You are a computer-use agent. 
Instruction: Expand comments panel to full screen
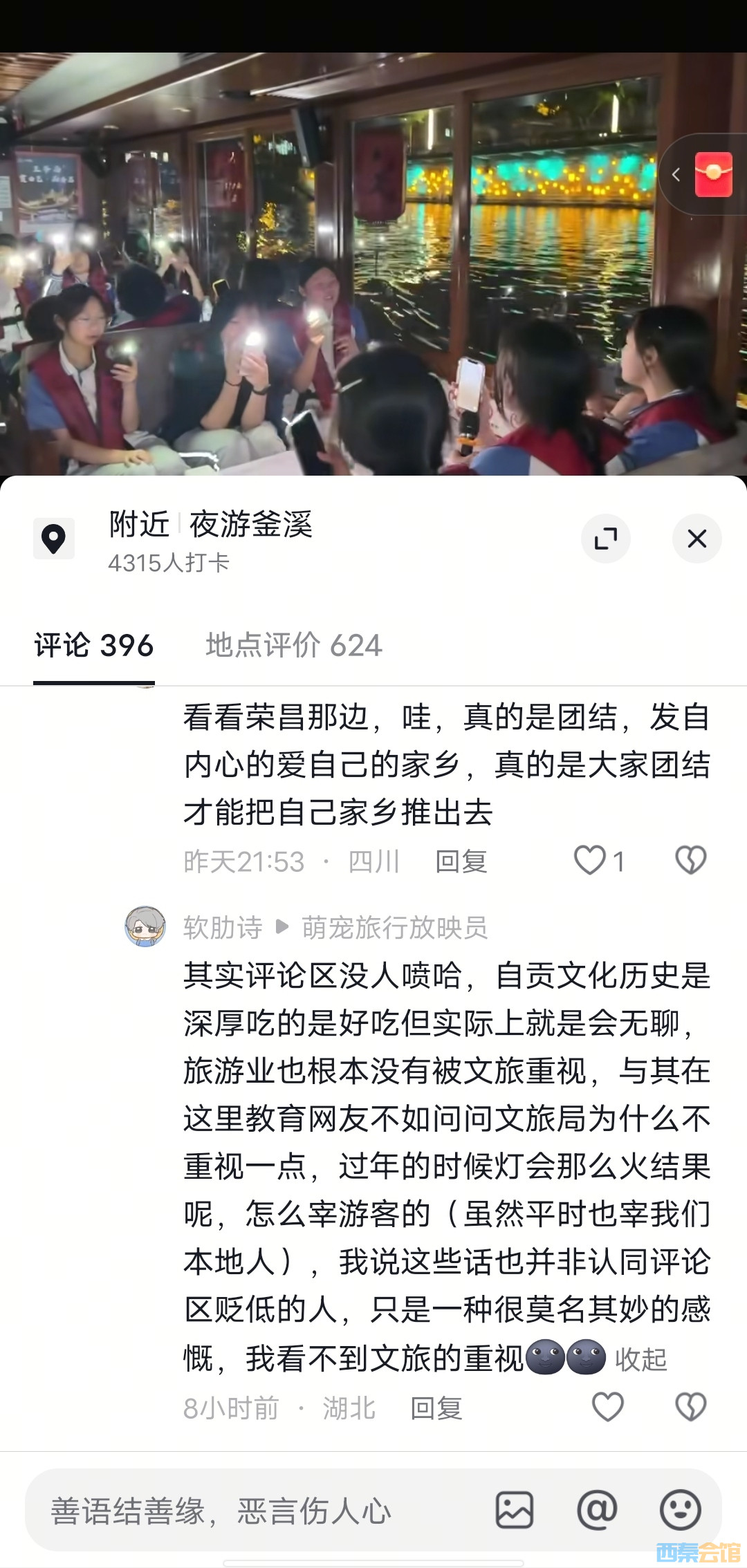(606, 539)
